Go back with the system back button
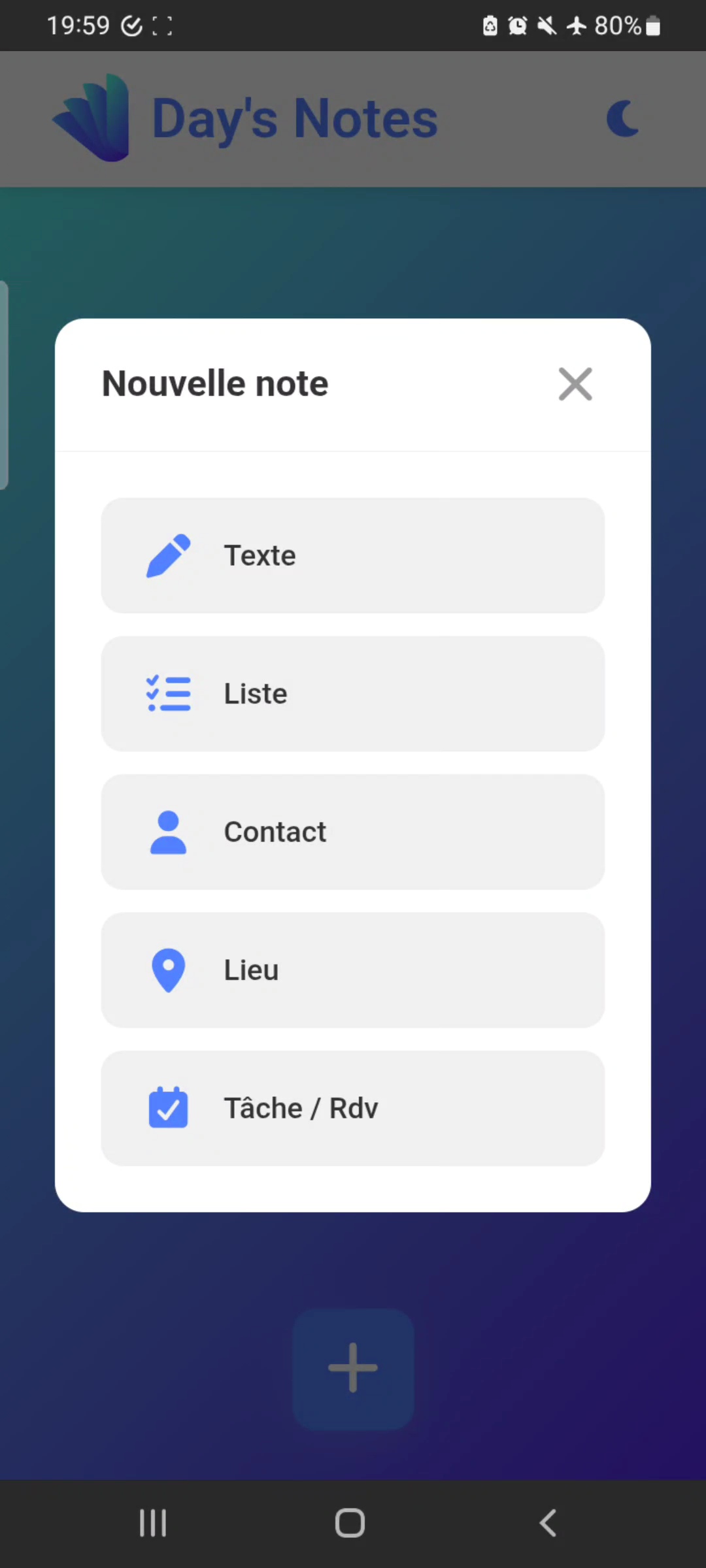 pos(548,1523)
